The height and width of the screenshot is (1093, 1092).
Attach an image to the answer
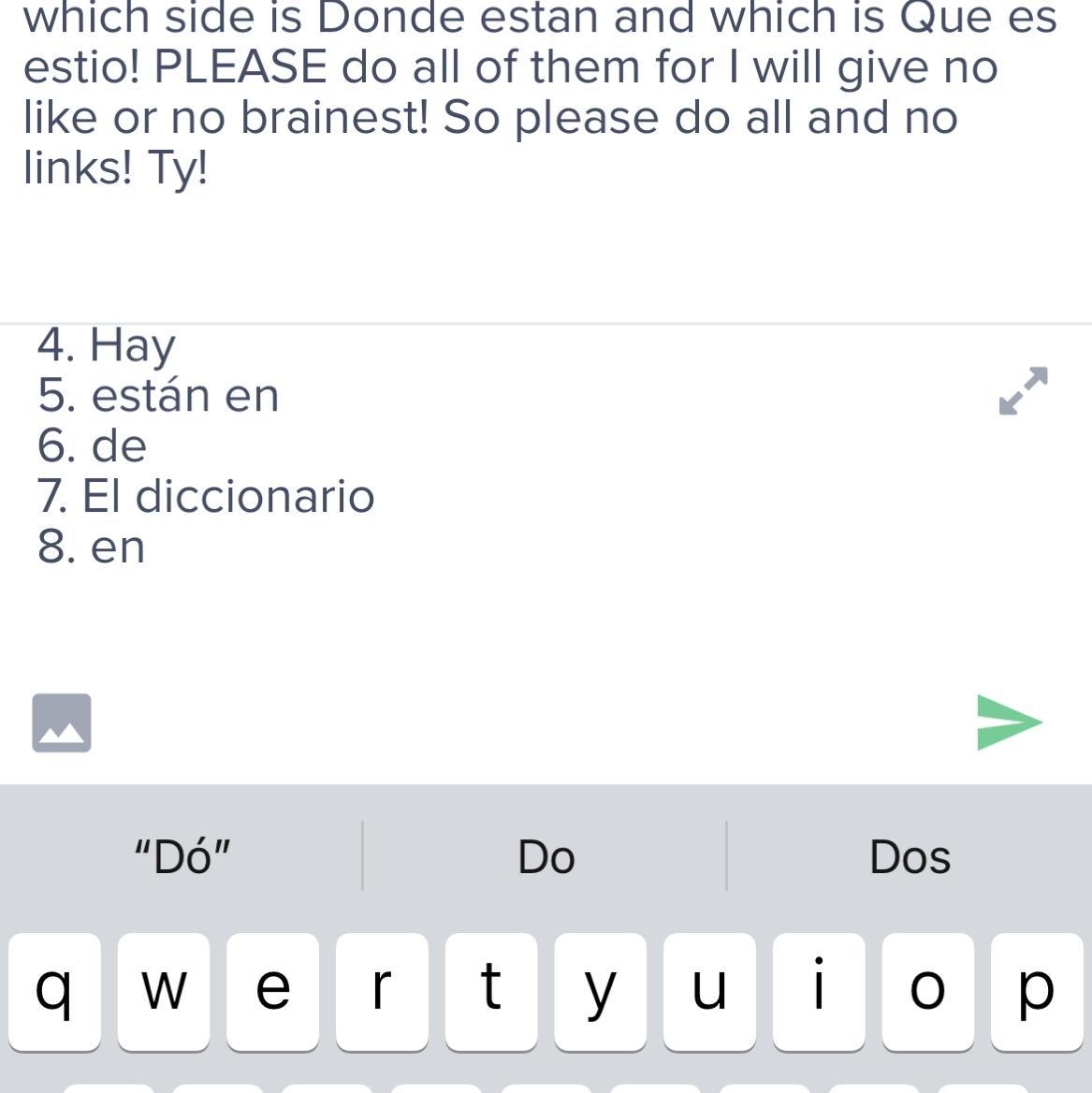tap(62, 722)
